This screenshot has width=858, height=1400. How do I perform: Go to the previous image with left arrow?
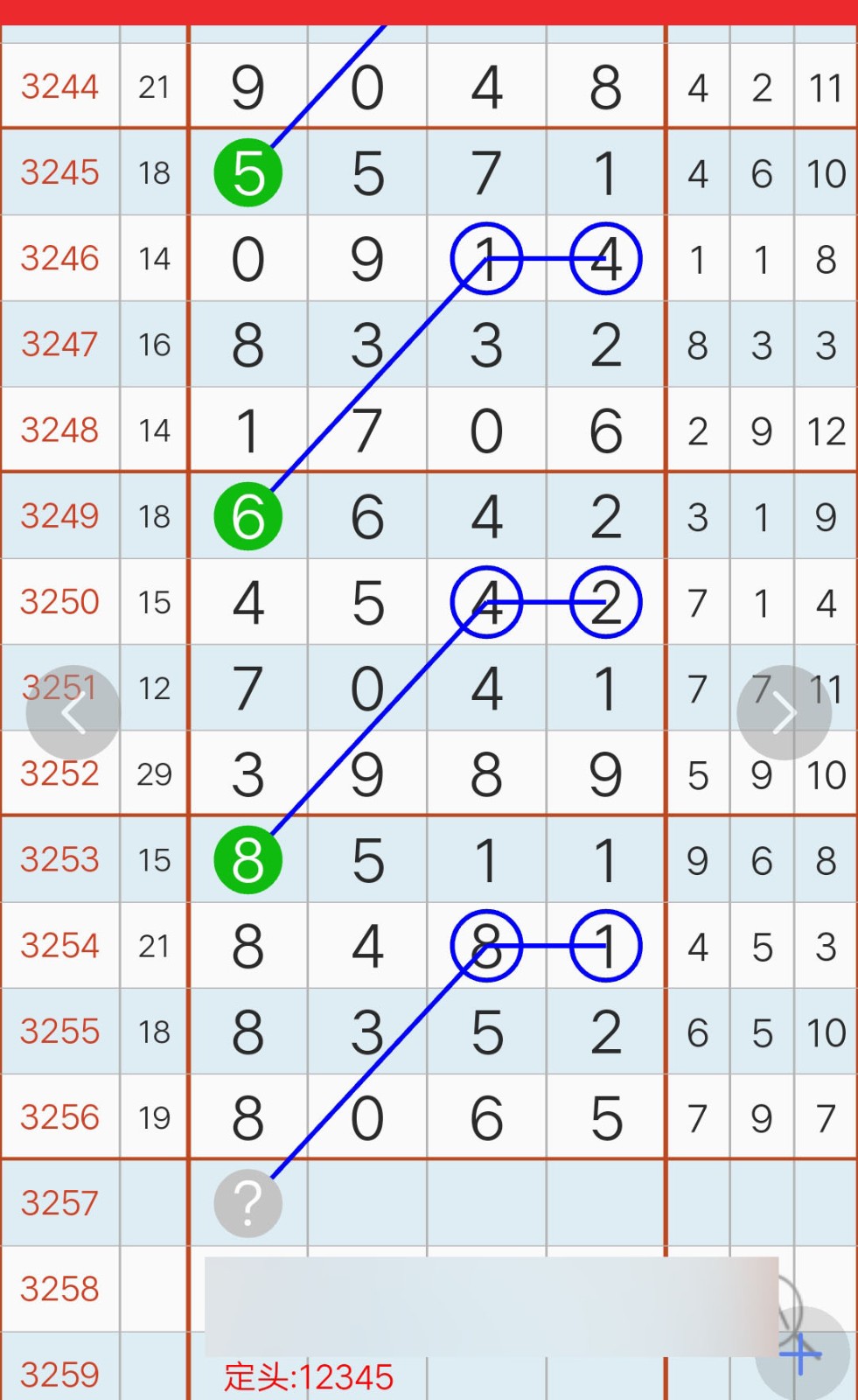point(73,713)
